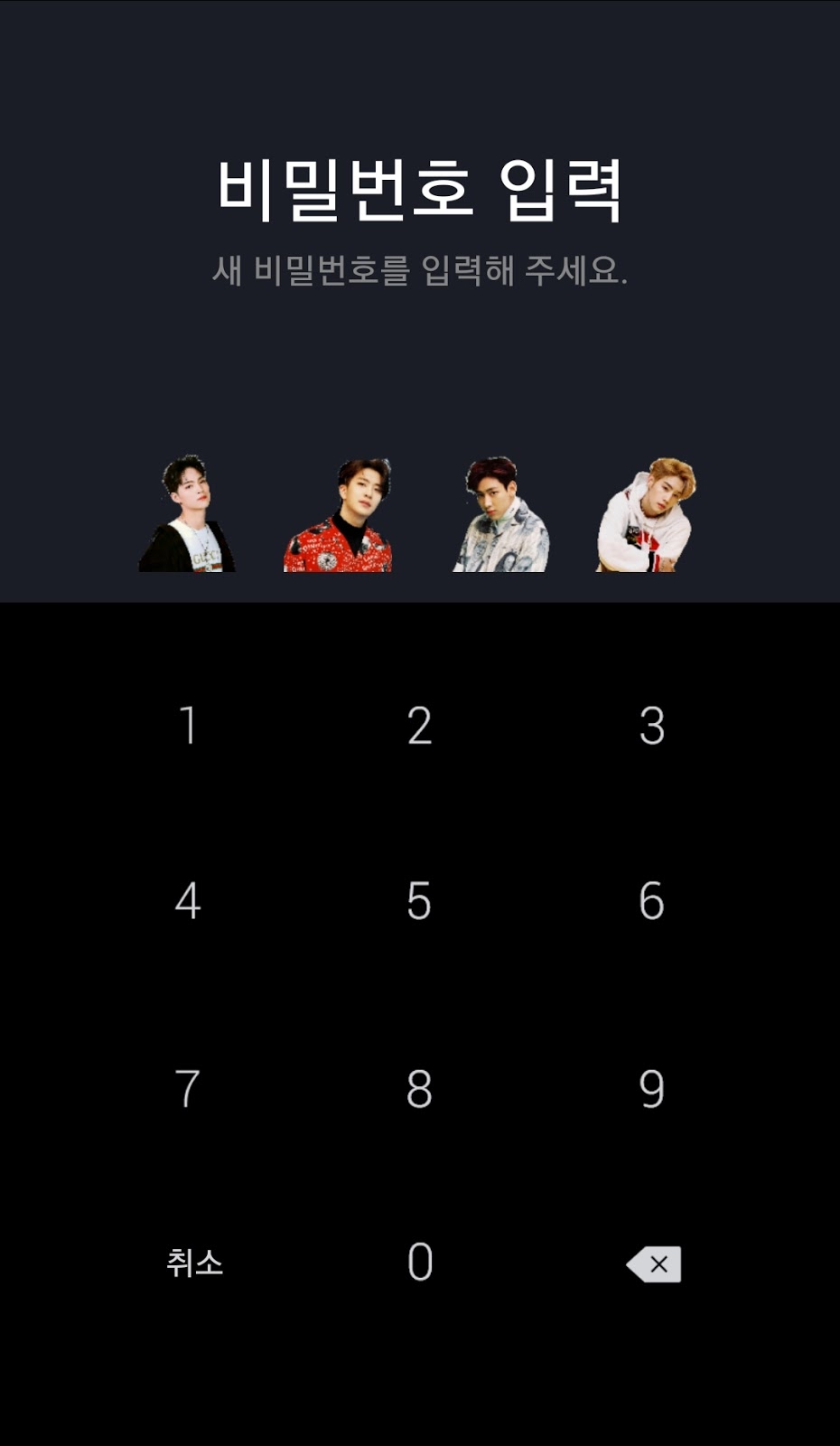Viewport: 840px width, 1446px height.
Task: Enter the digit 8
Action: 419,1088
